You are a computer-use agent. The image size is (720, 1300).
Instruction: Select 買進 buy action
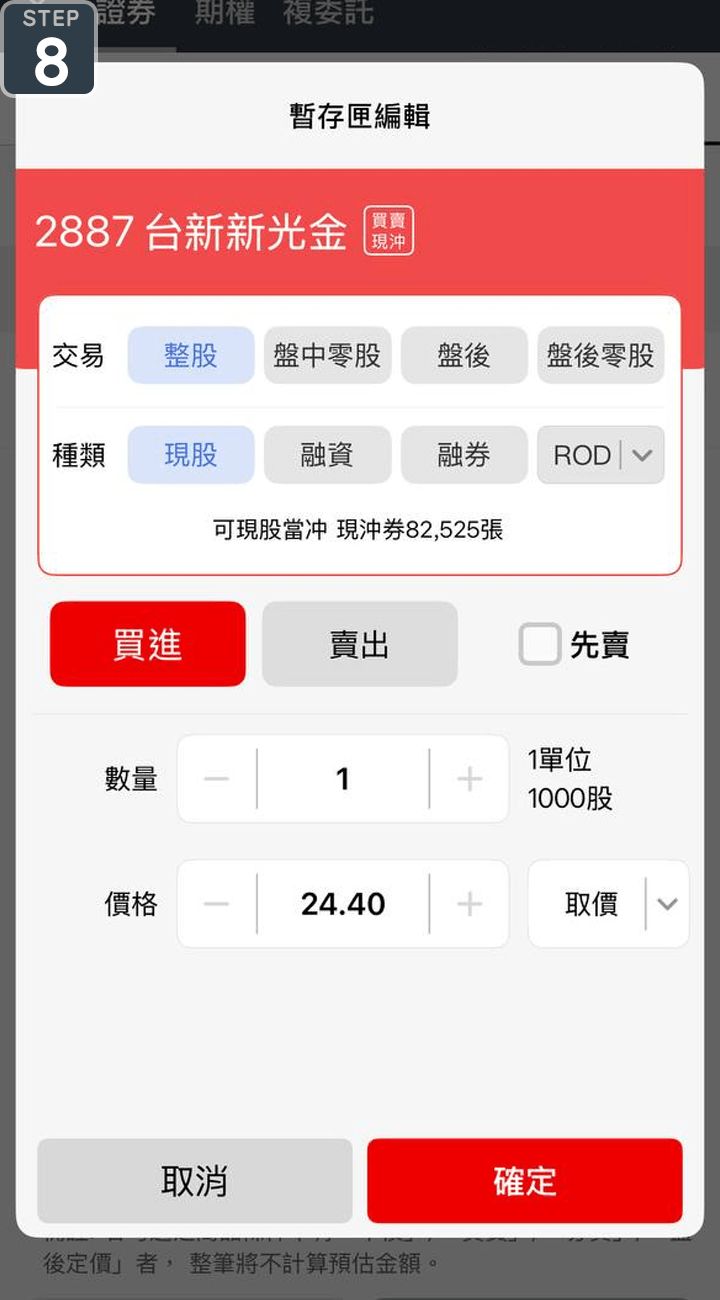click(148, 644)
